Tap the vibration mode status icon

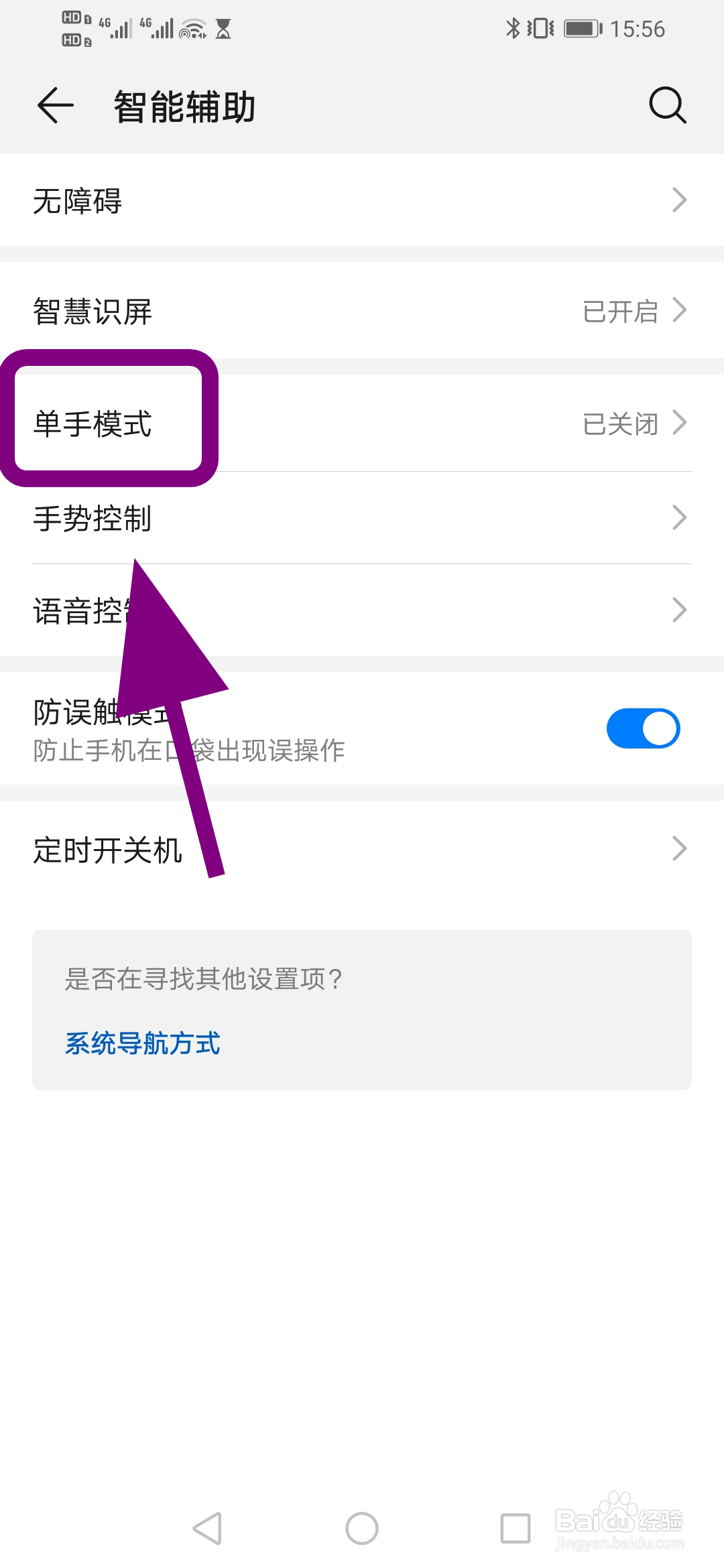click(x=540, y=28)
